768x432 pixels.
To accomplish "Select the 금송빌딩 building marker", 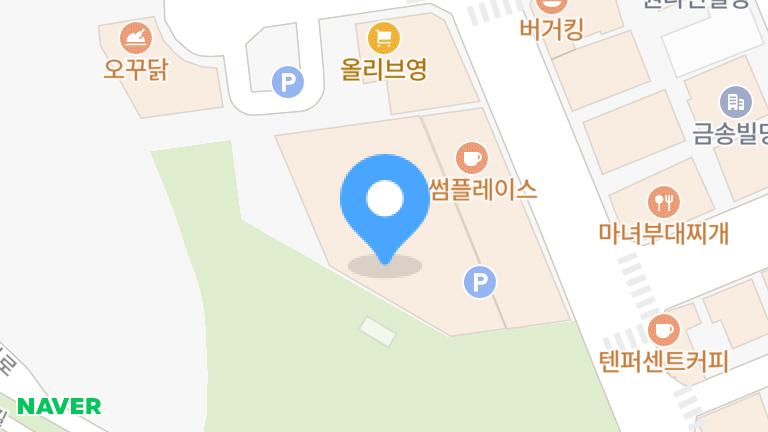I will (x=734, y=102).
